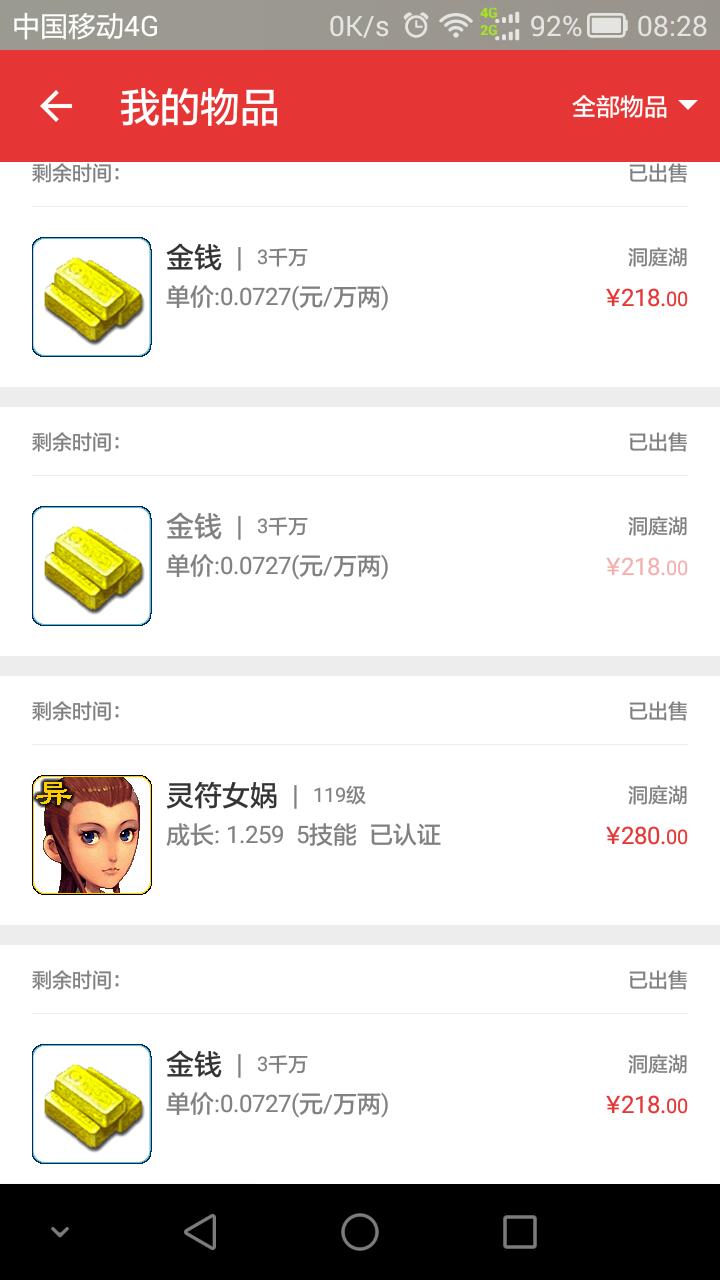Screen dimensions: 720x1280
Task: Expand the 全部物品 filter dropdown
Action: coord(634,107)
